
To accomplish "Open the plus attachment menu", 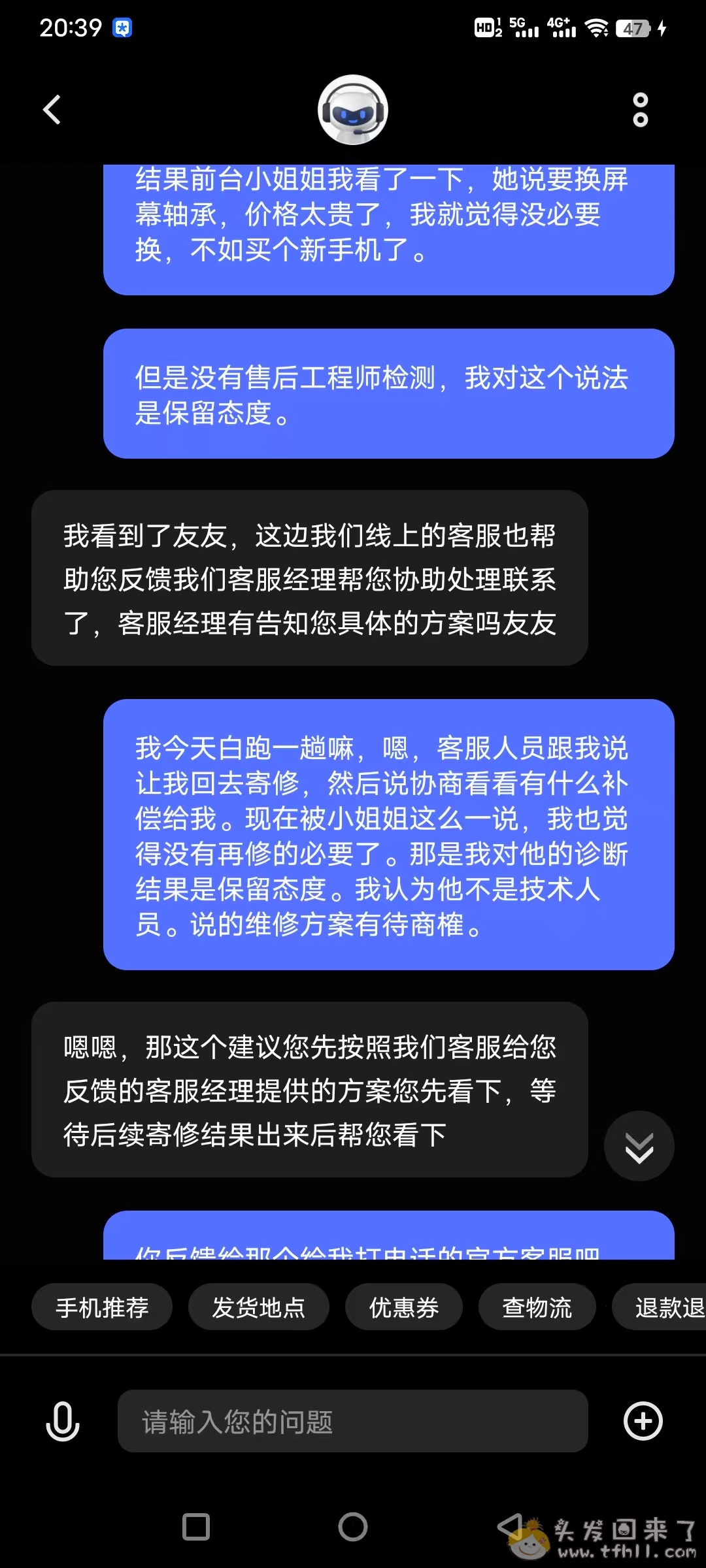I will (x=643, y=1421).
